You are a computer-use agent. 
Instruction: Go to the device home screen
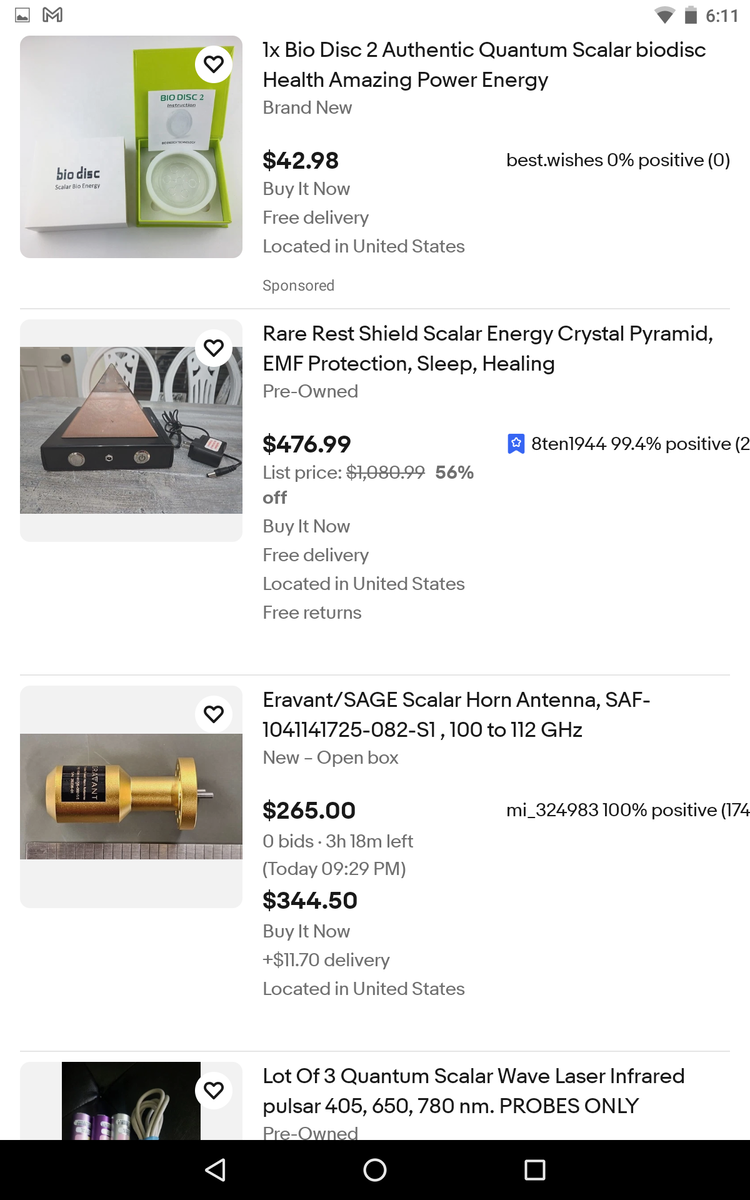click(x=375, y=1170)
